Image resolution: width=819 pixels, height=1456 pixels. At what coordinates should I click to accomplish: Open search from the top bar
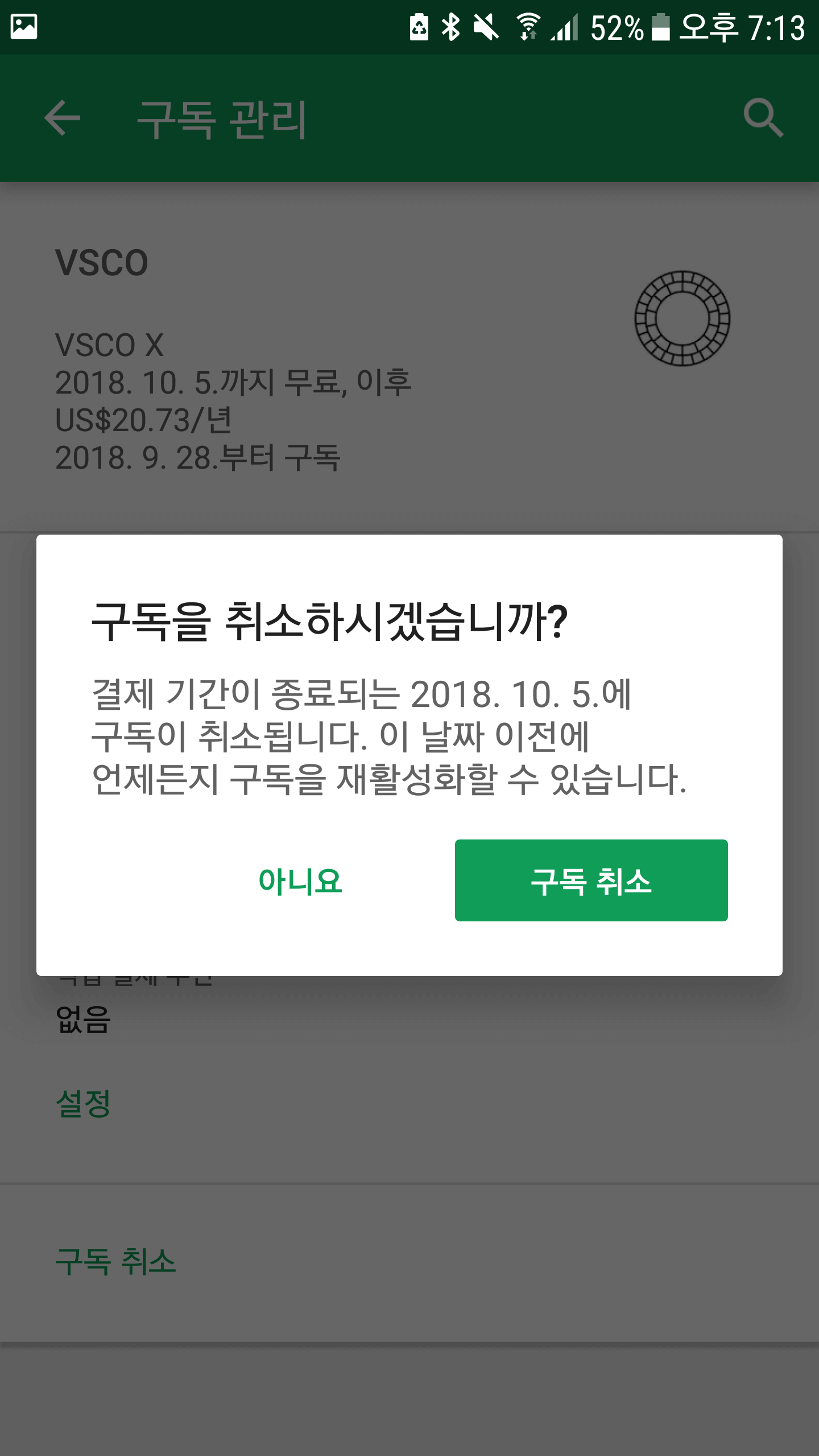click(x=763, y=118)
